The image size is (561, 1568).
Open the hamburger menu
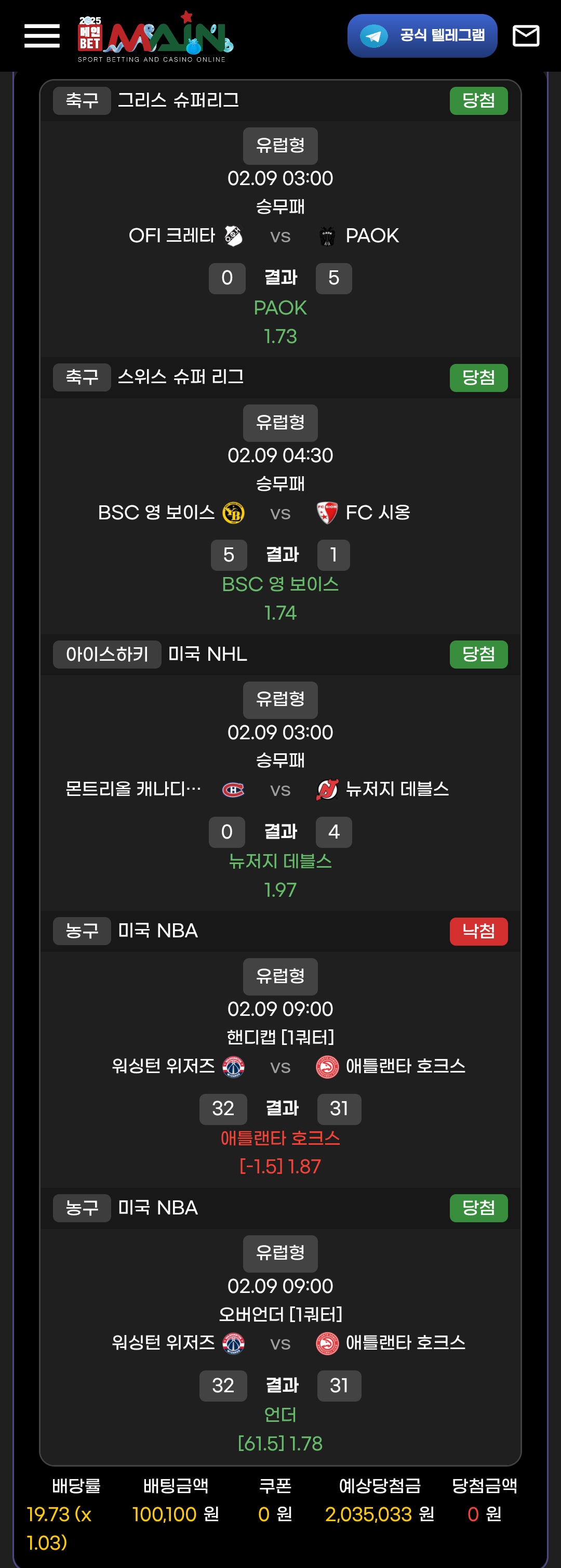pos(42,36)
